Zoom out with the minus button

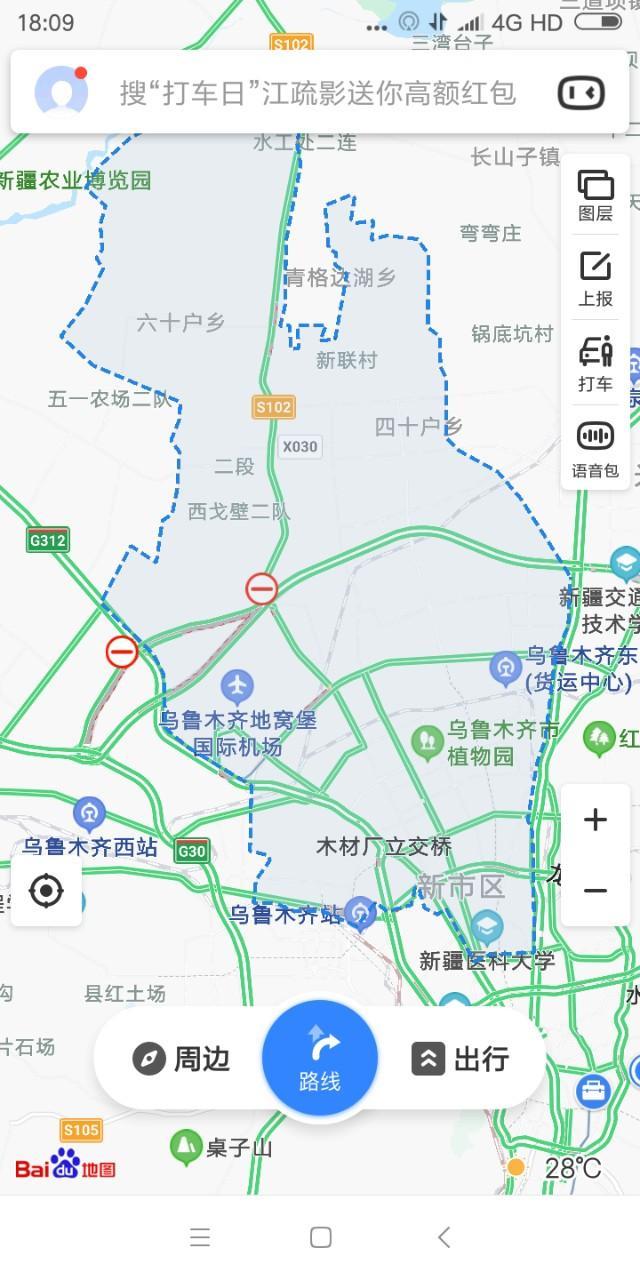595,890
